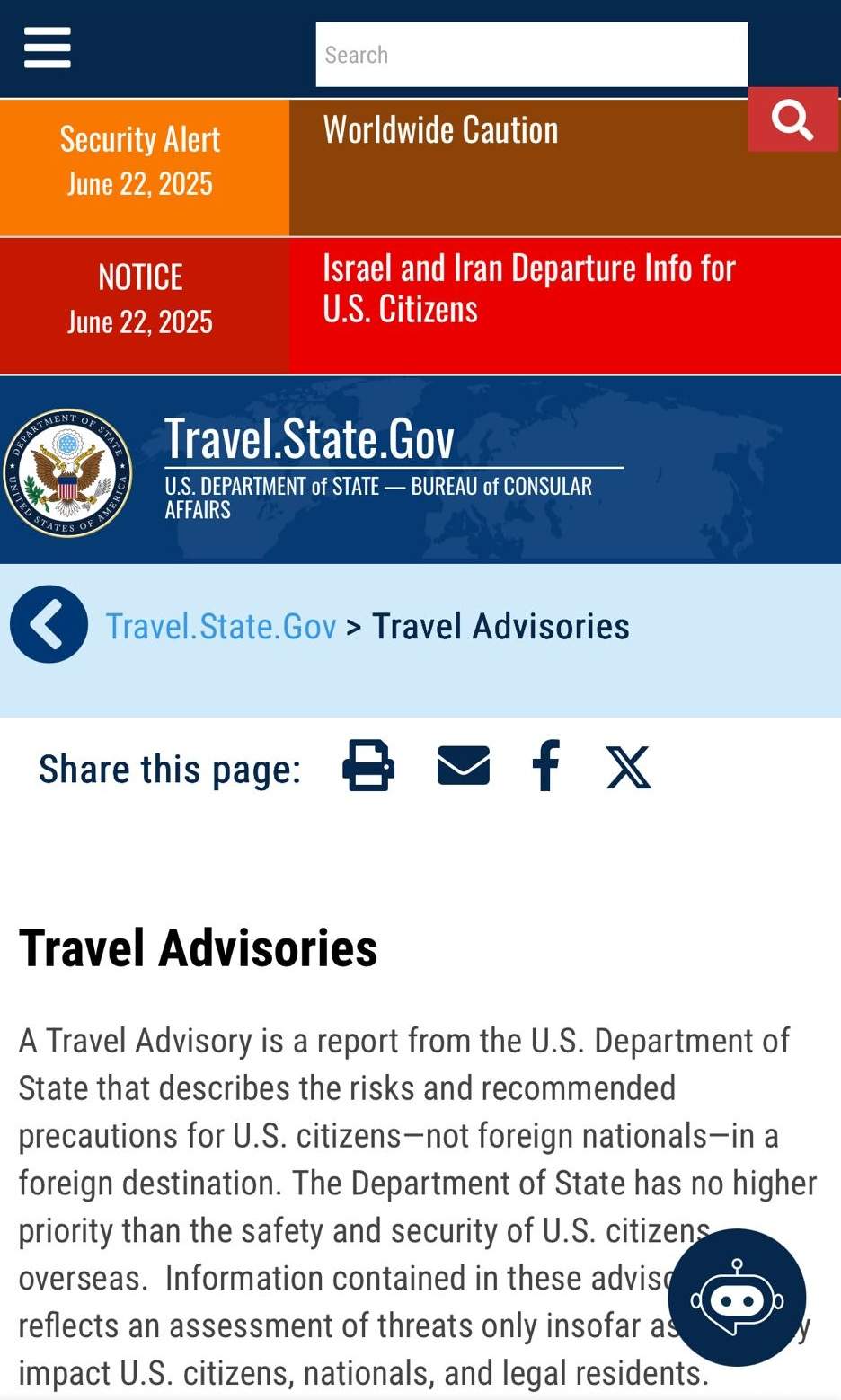Tap the back arrow in the breadcrumb bar
This screenshot has width=841, height=1400.
[x=49, y=624]
